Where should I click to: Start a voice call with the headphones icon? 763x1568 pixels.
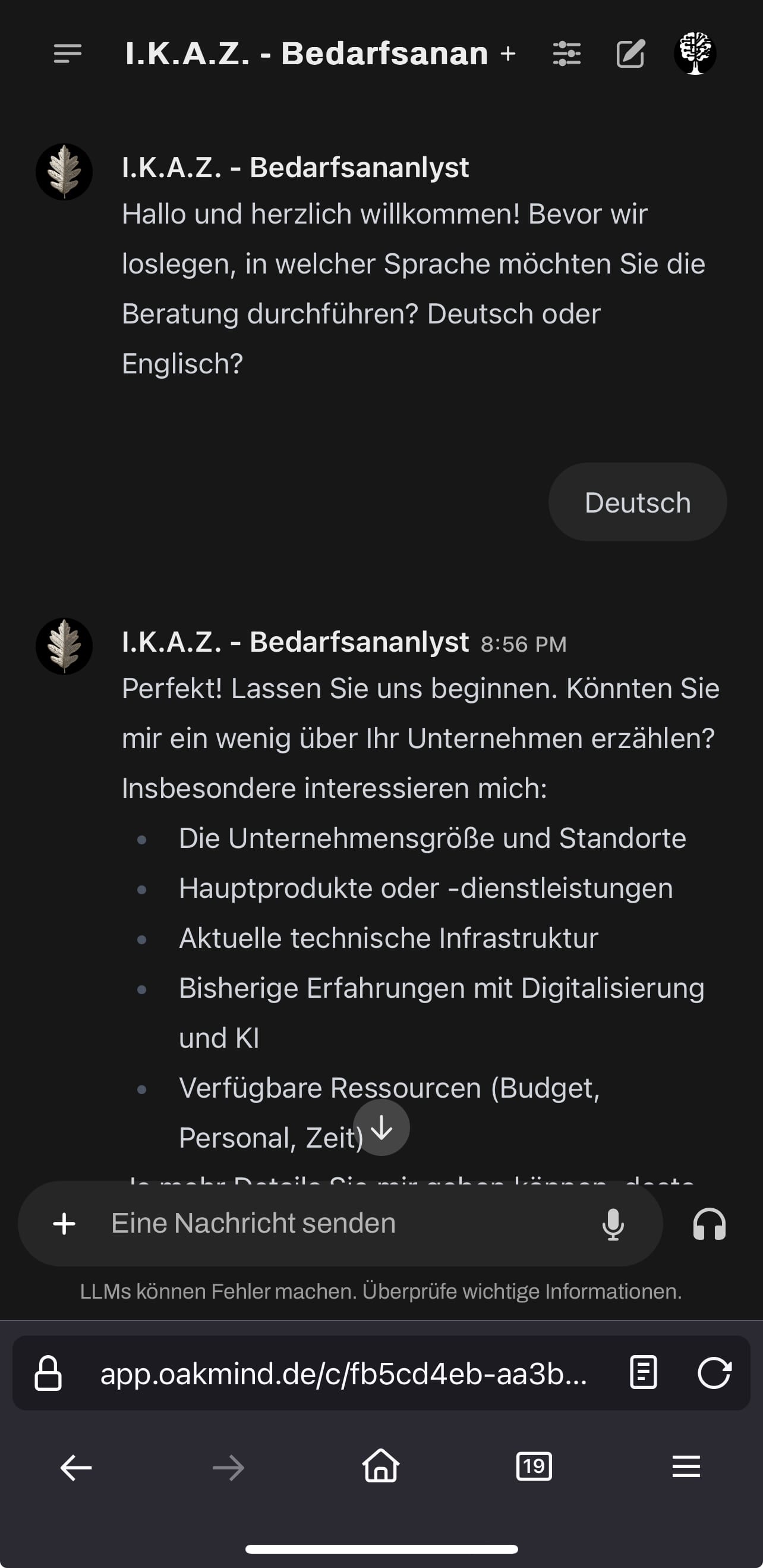tap(710, 1224)
